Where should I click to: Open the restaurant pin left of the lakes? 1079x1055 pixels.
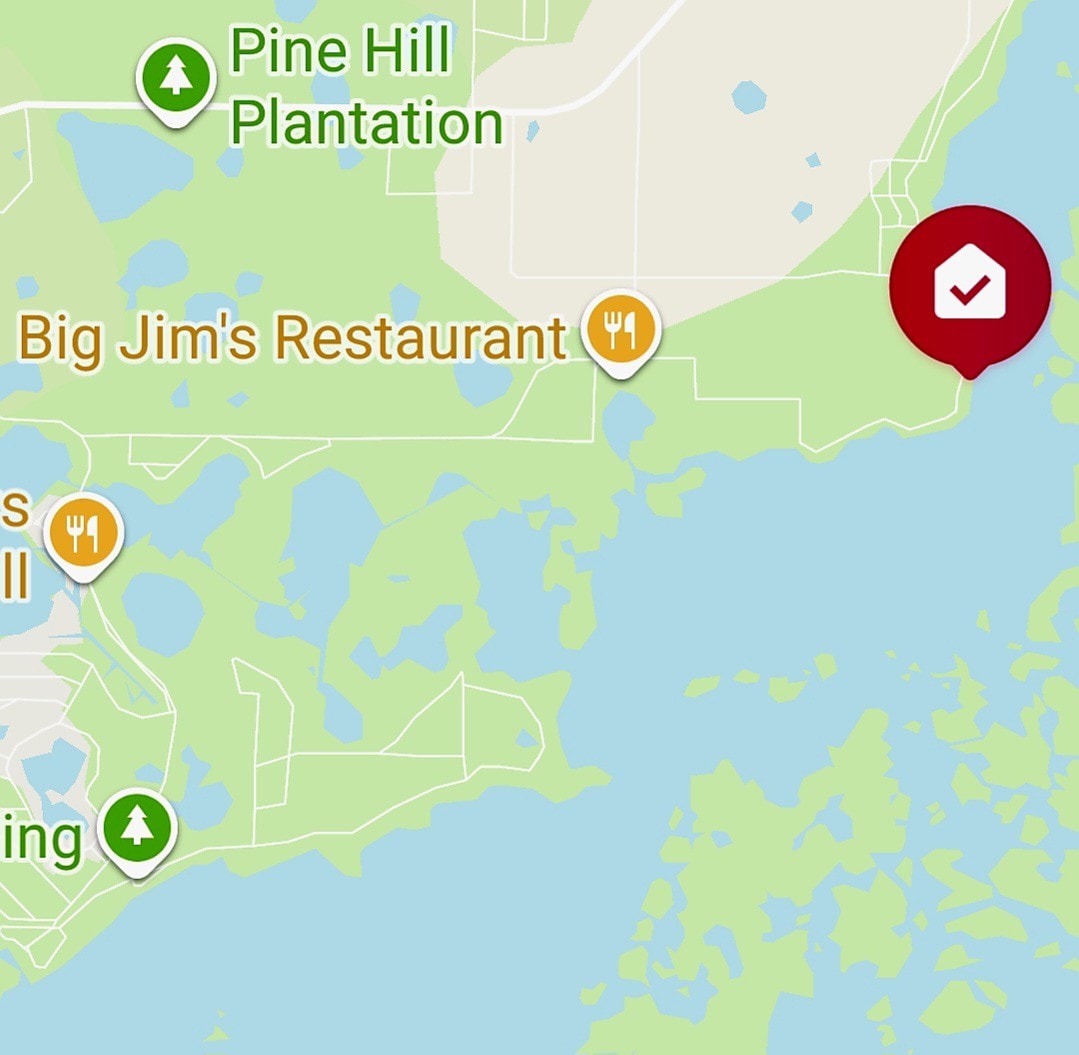[x=83, y=533]
